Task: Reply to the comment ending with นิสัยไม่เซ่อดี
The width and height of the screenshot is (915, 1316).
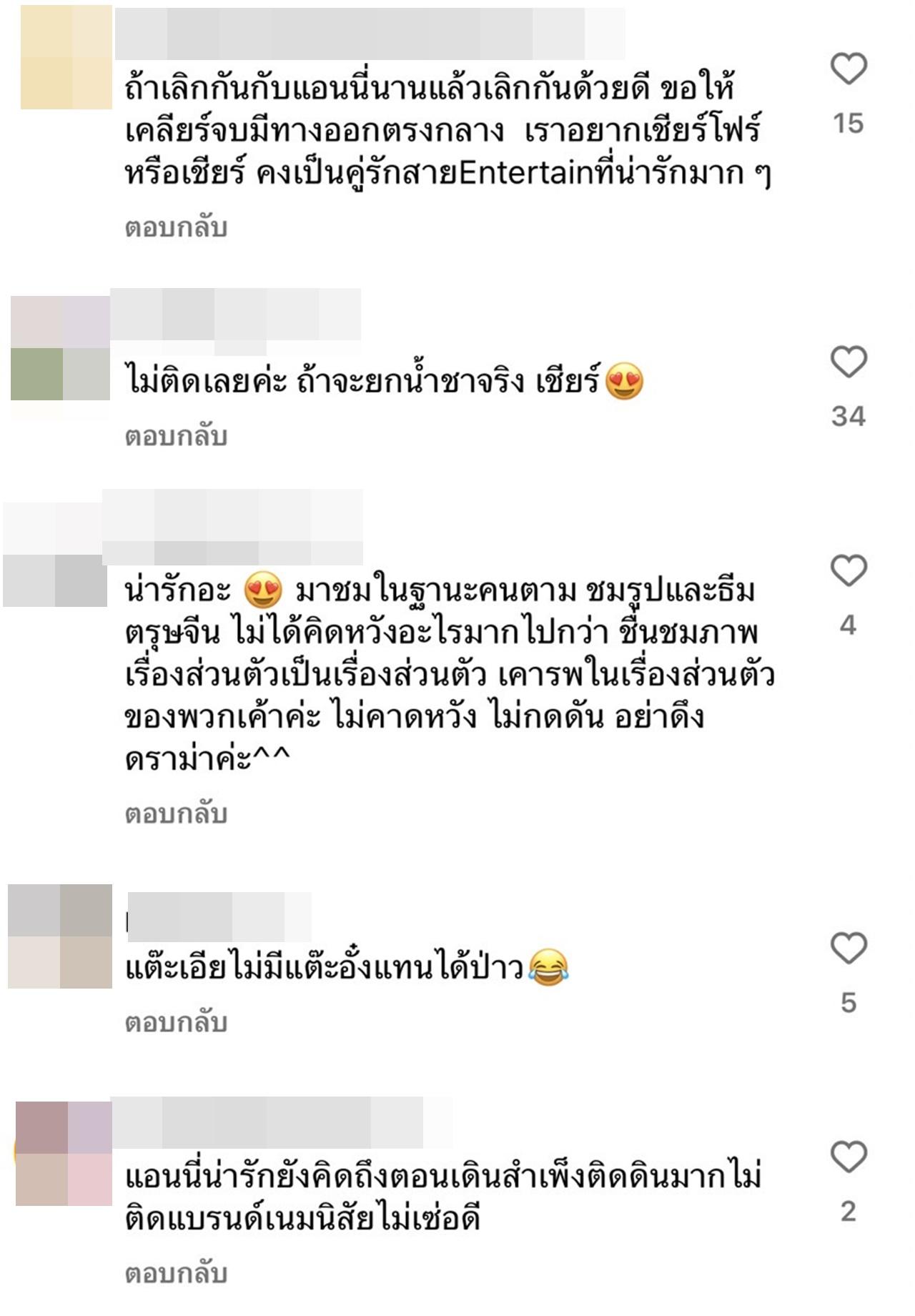Action: 176,1273
